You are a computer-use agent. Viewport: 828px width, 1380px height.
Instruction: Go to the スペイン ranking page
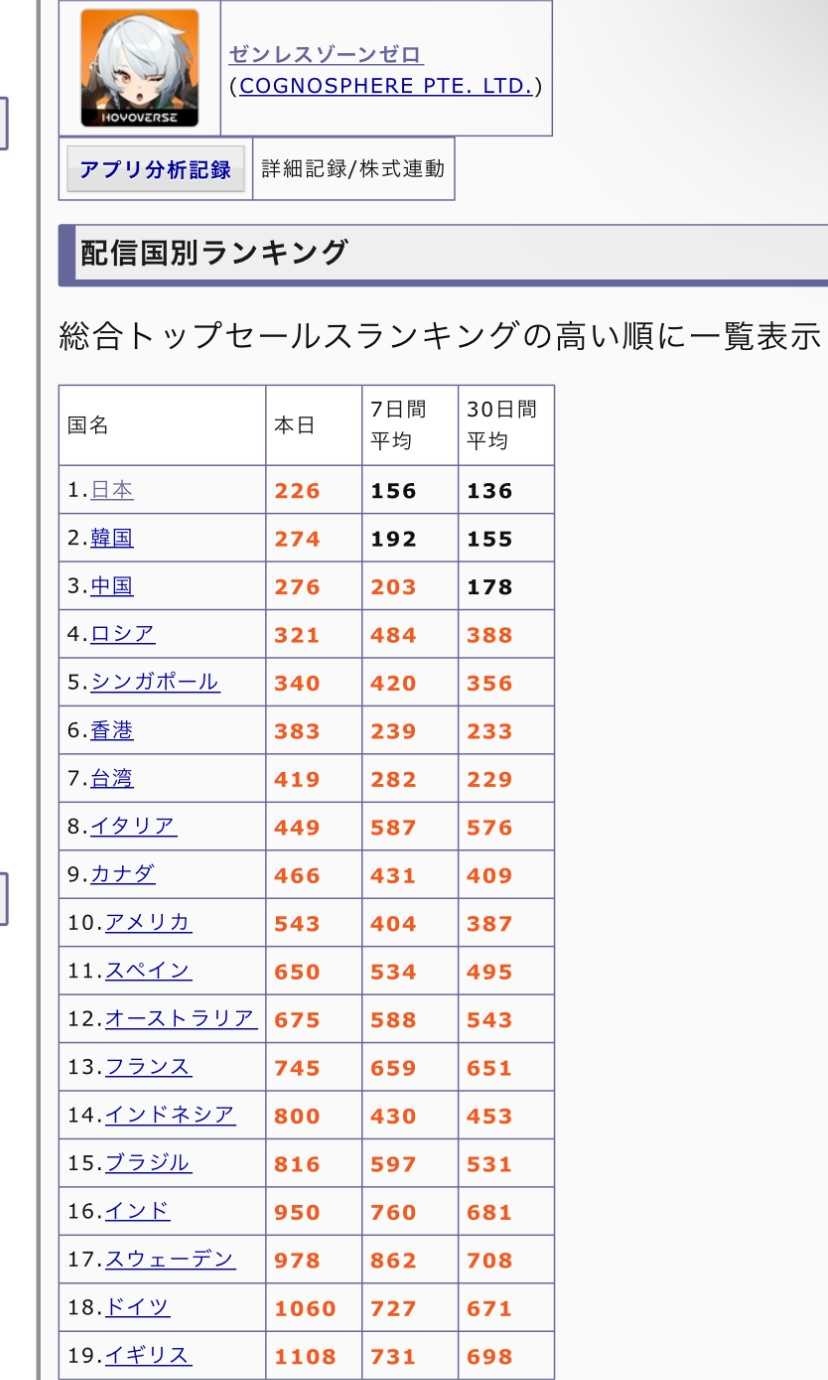(148, 971)
